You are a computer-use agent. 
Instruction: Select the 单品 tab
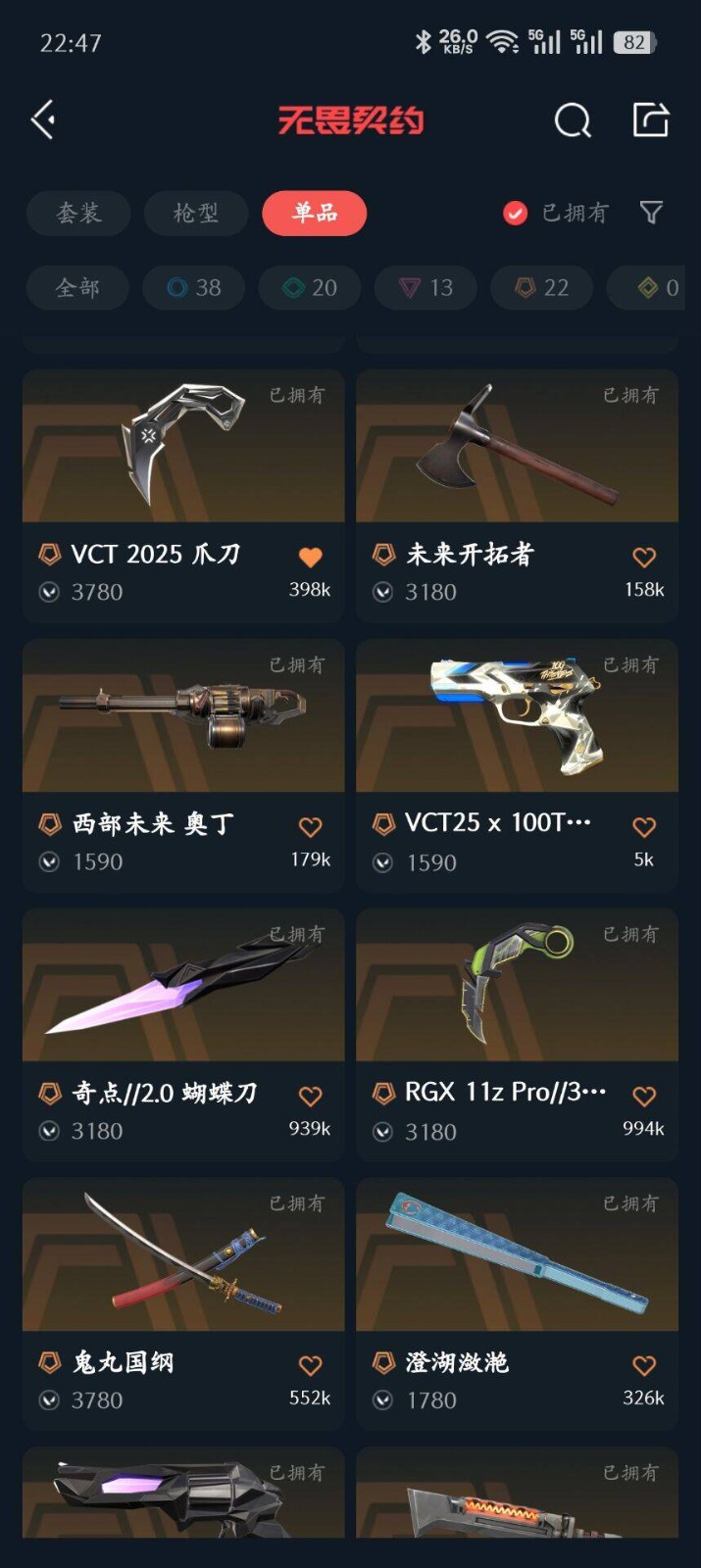(315, 213)
